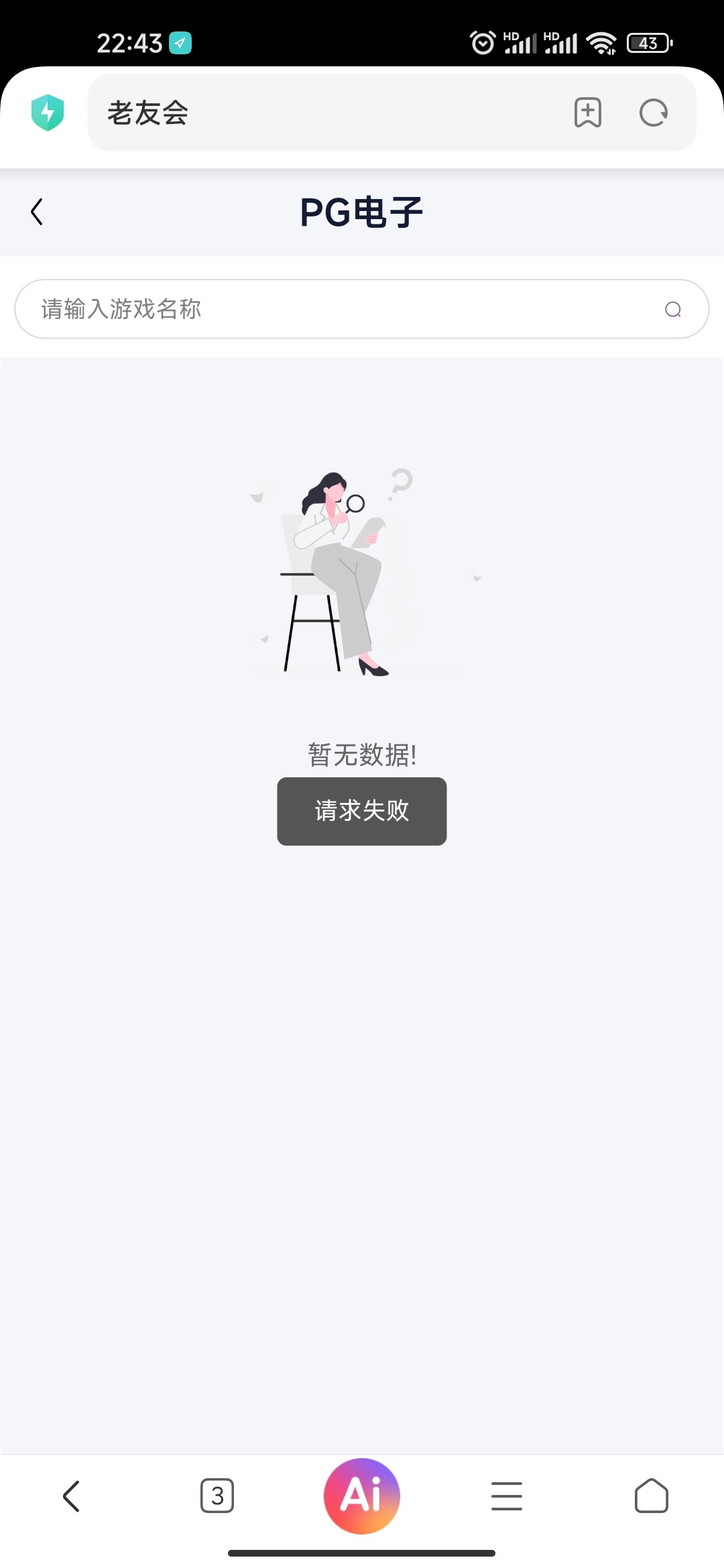The height and width of the screenshot is (1568, 724).
Task: Open the Ai assistant button at bottom center
Action: (362, 1495)
